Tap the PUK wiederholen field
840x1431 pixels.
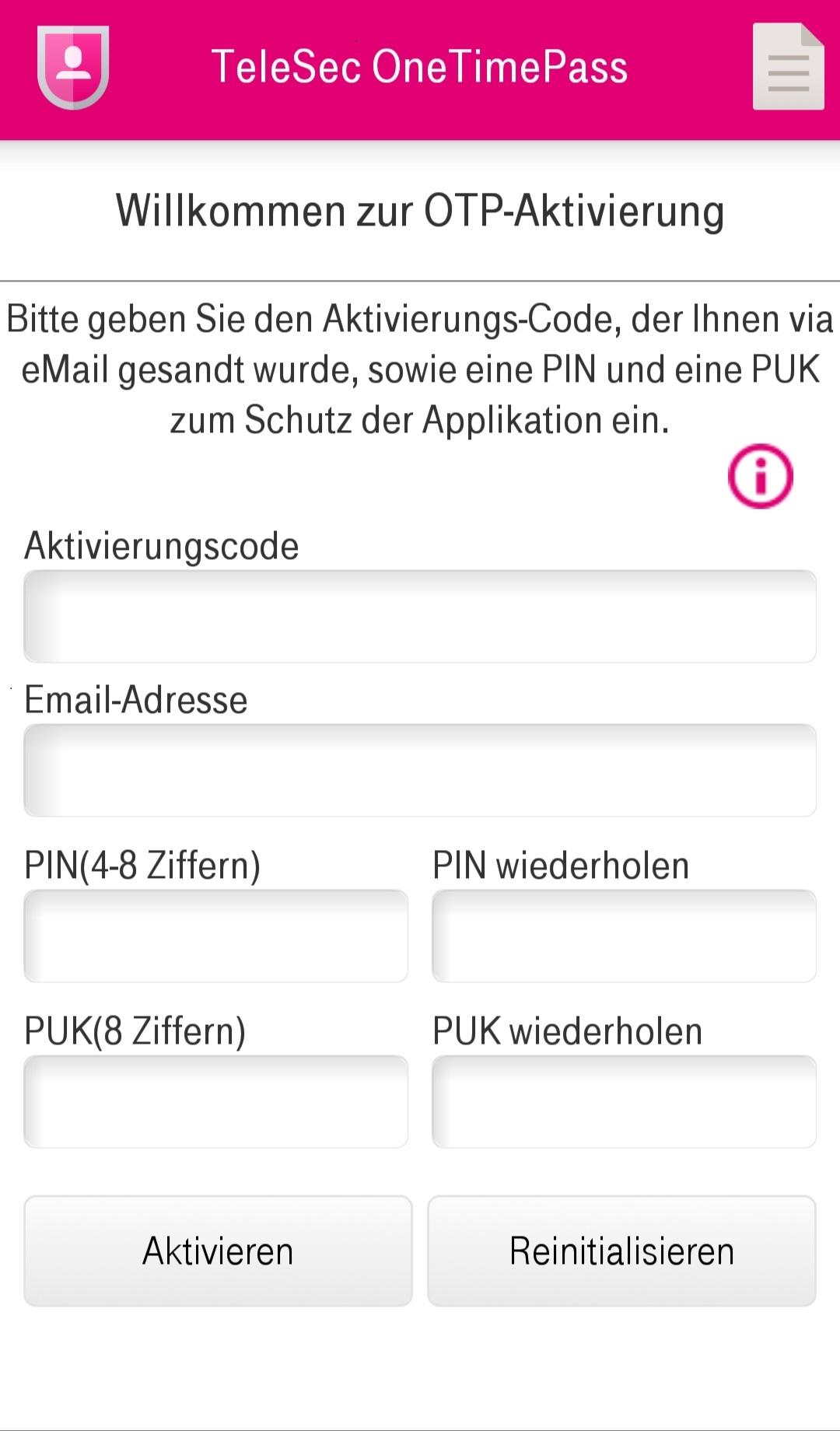[624, 1101]
